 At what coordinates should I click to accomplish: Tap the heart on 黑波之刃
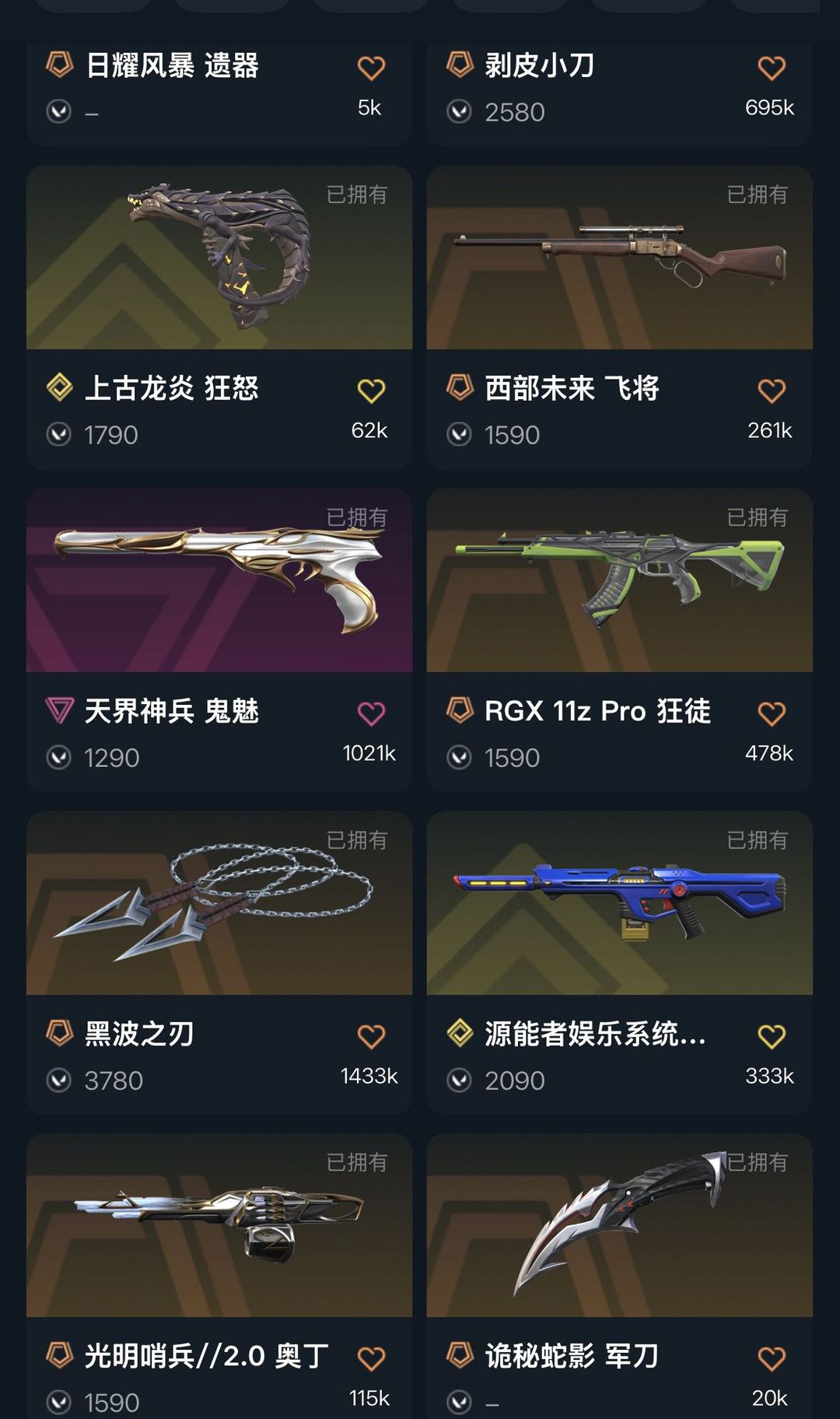tap(371, 1036)
